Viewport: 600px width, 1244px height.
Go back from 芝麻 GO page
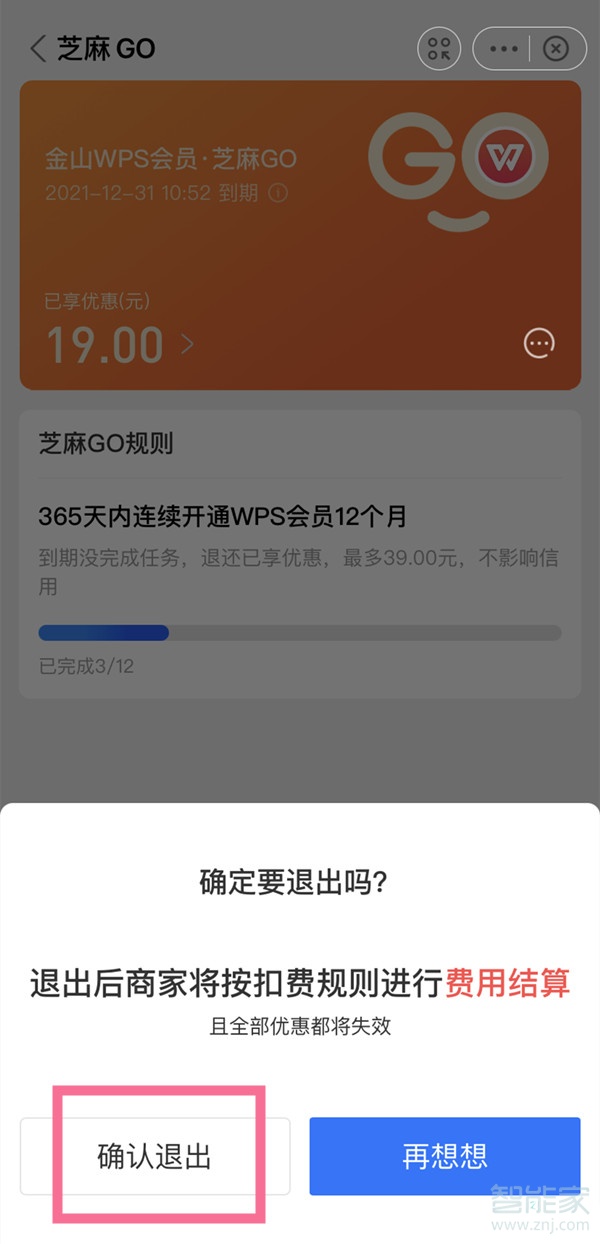click(38, 48)
